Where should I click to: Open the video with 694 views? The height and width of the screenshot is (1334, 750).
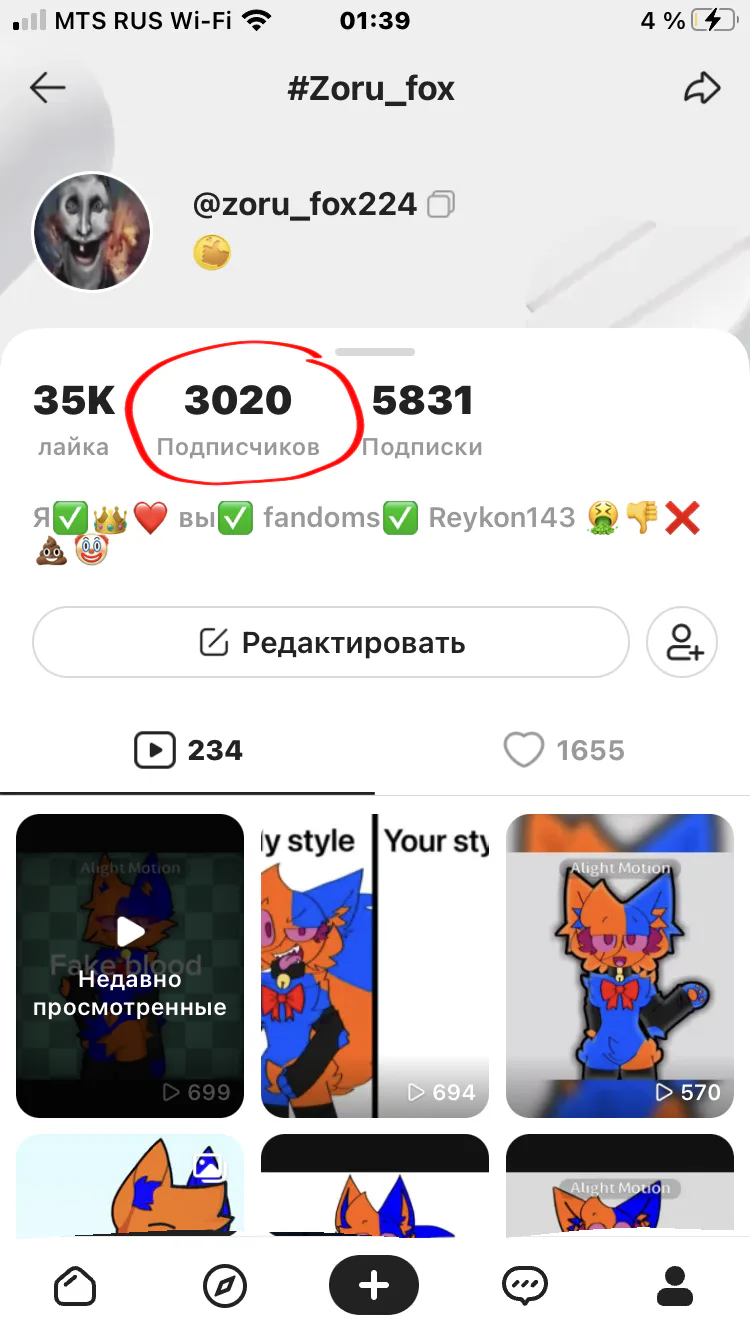[x=375, y=965]
